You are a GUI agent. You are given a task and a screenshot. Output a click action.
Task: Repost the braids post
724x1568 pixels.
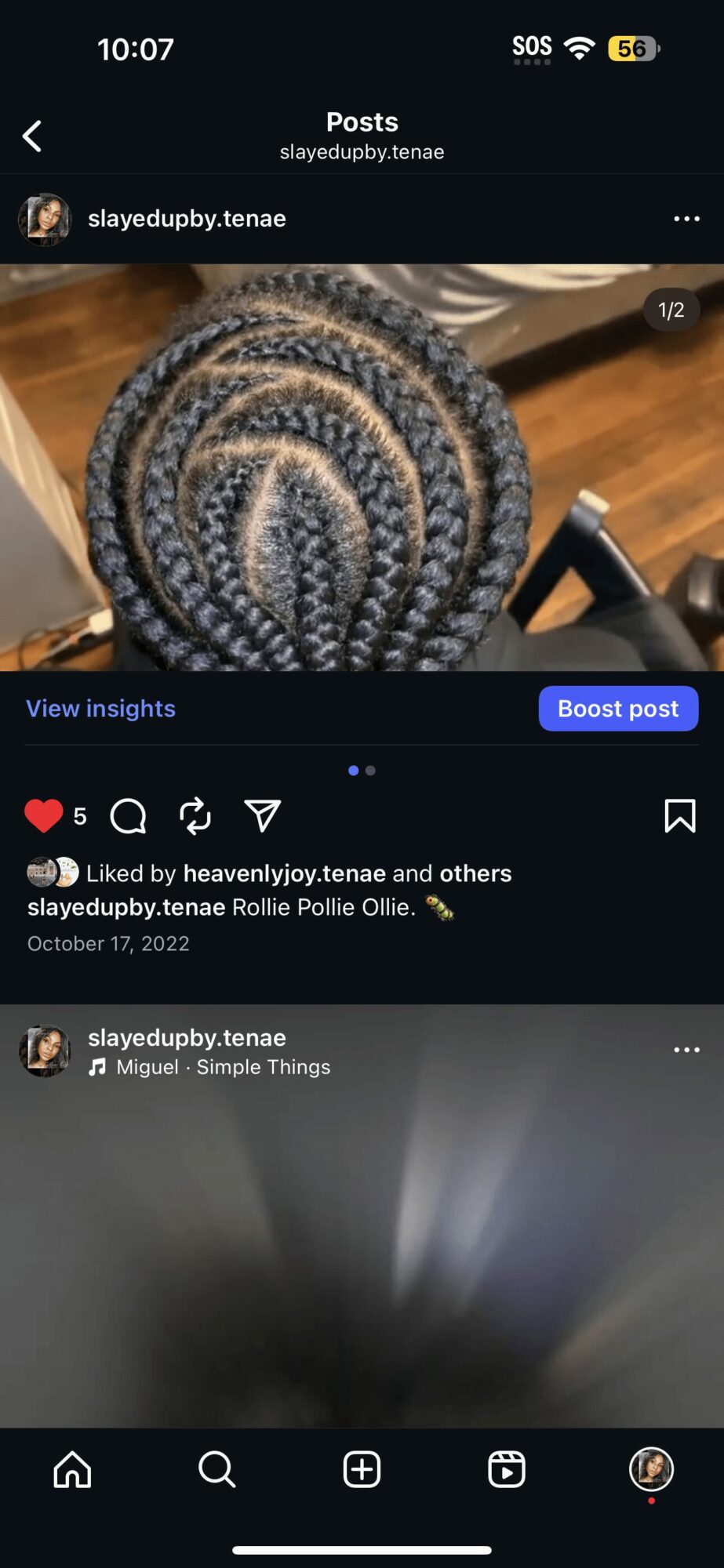pyautogui.click(x=195, y=816)
